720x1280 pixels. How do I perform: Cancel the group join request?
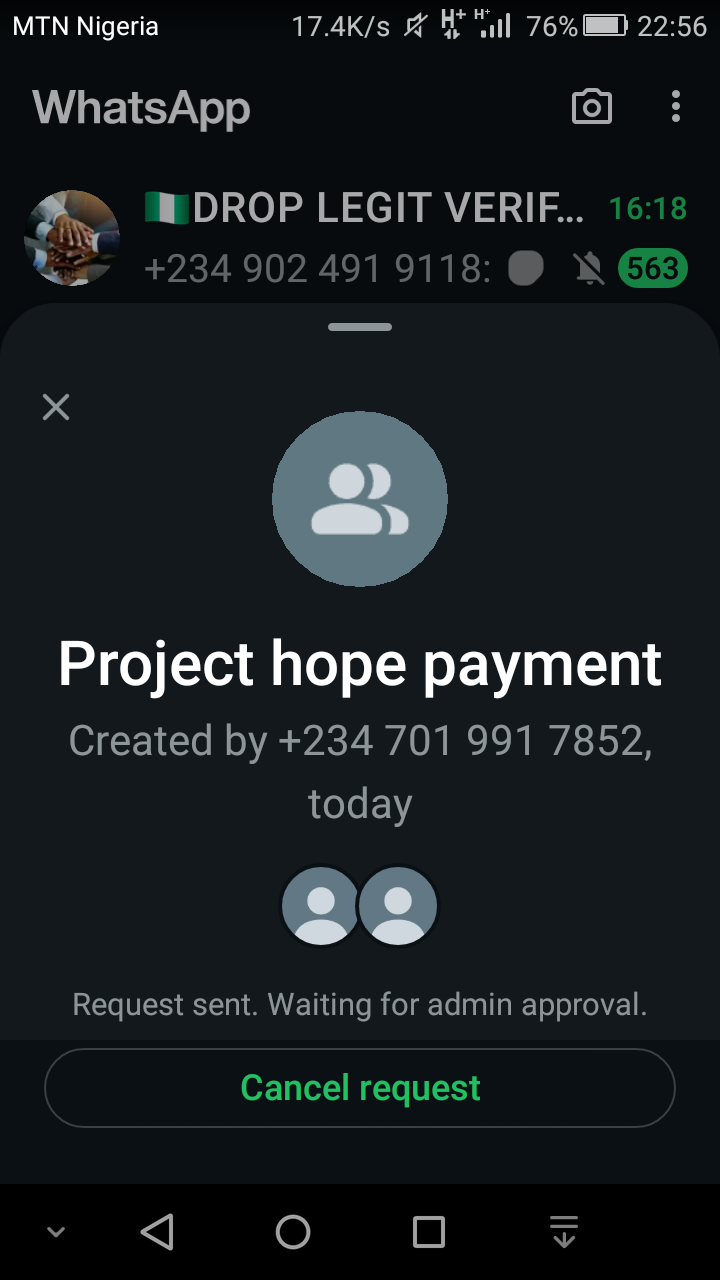coord(360,1088)
